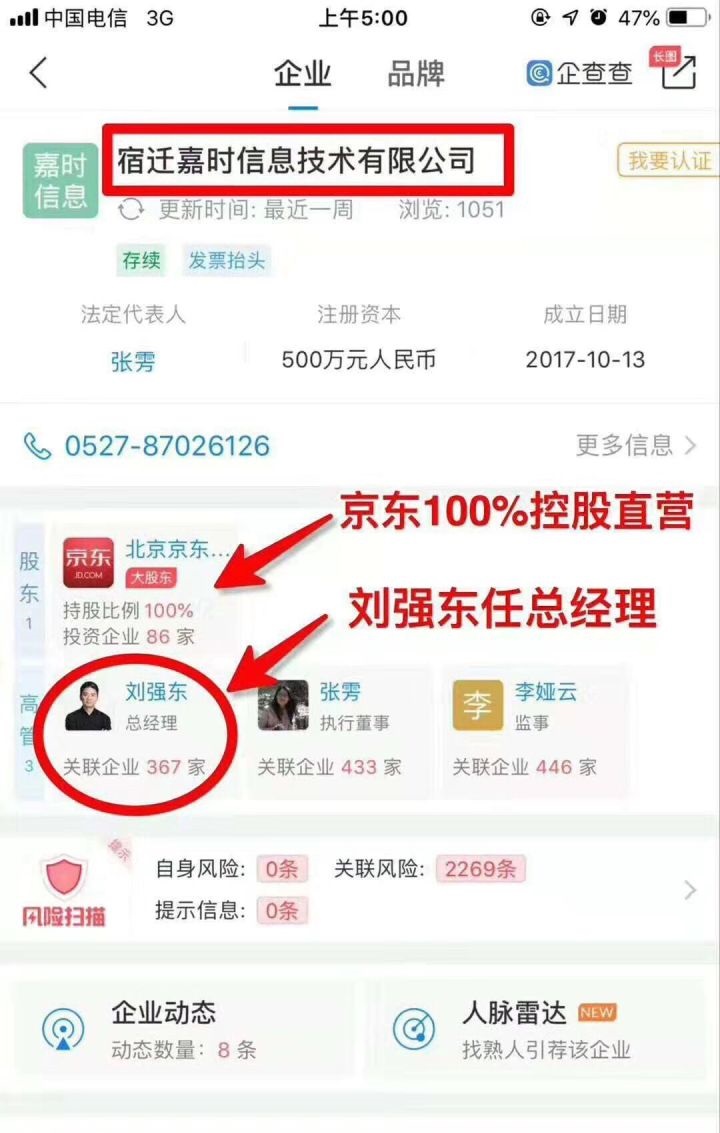720x1133 pixels.
Task: Open the shareholder card 北京京东
Action: click(147, 592)
